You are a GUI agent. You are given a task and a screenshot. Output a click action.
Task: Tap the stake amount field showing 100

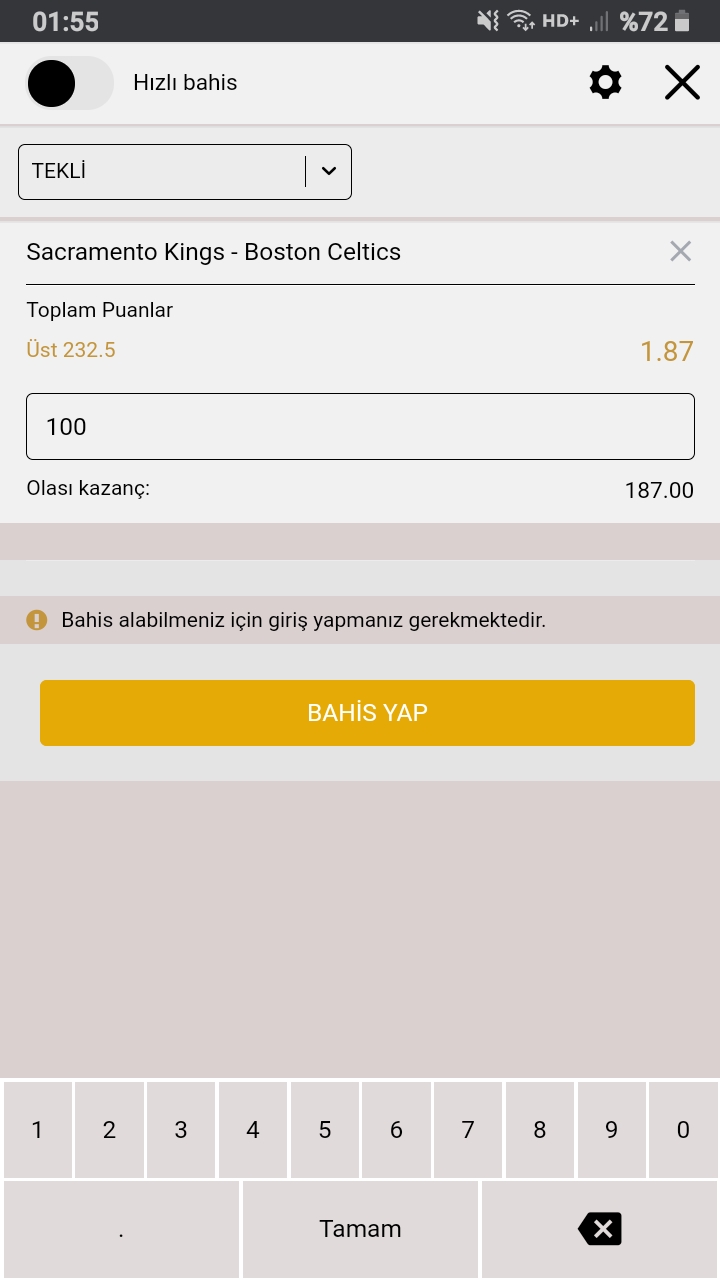tap(360, 426)
